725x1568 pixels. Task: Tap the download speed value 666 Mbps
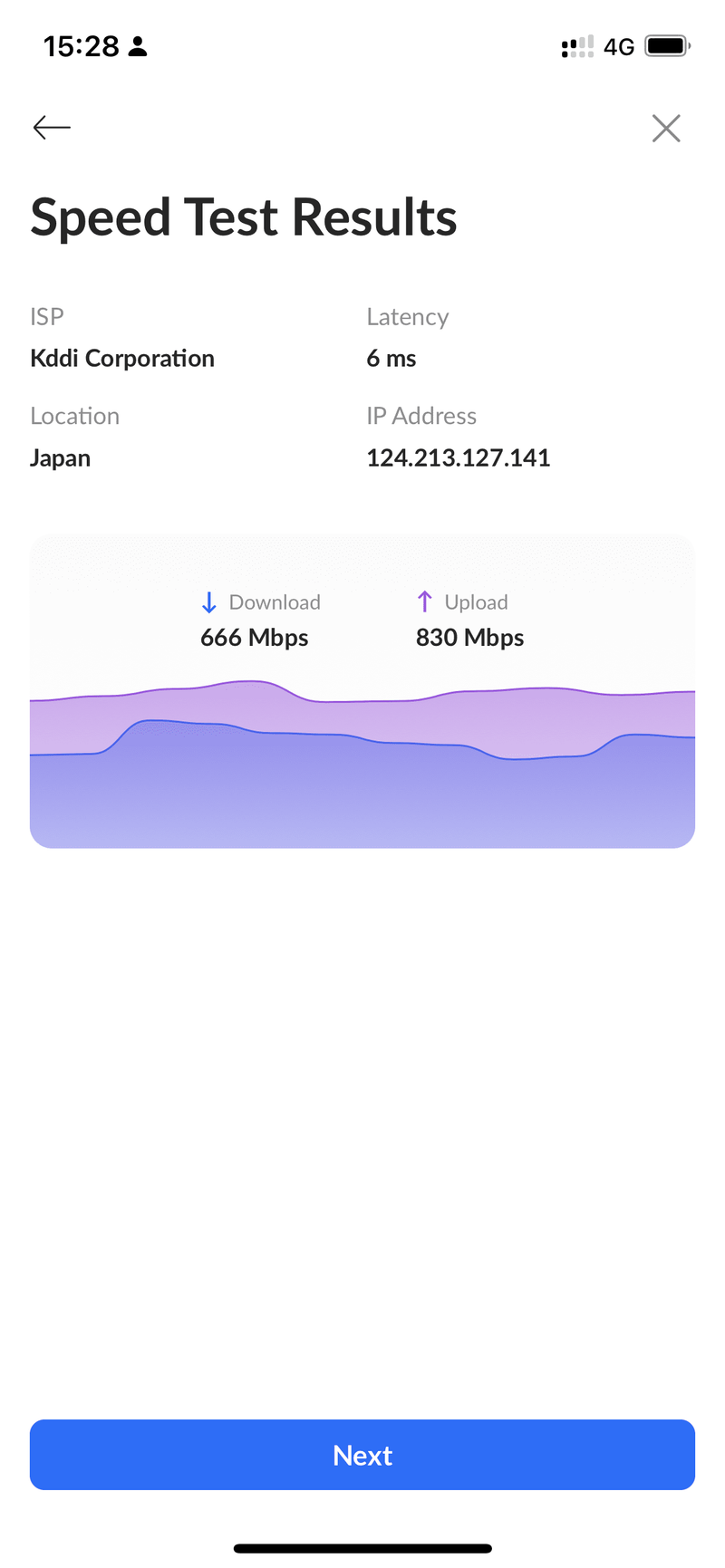click(x=254, y=637)
